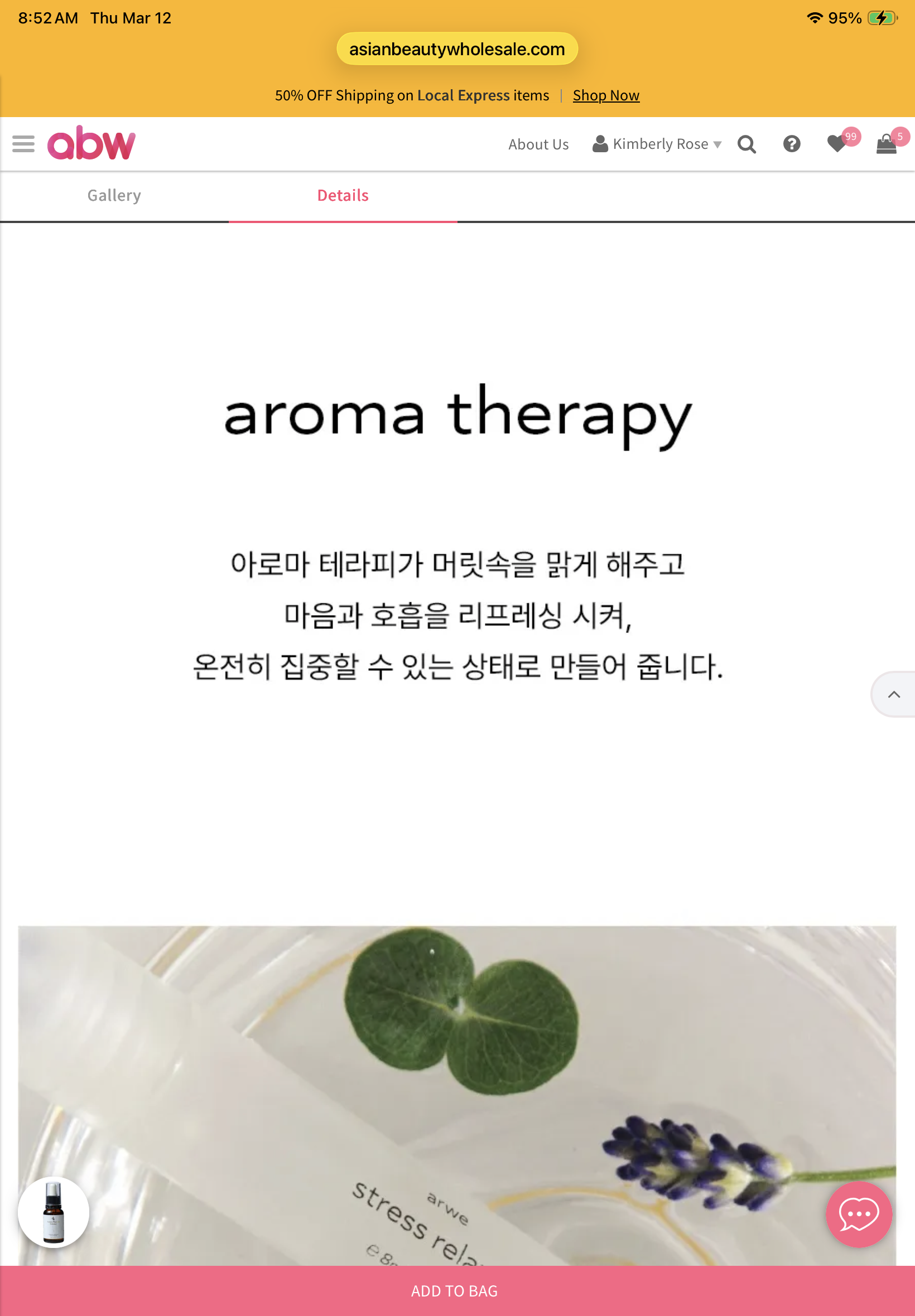The width and height of the screenshot is (915, 1316).
Task: Open the search icon
Action: pos(747,144)
